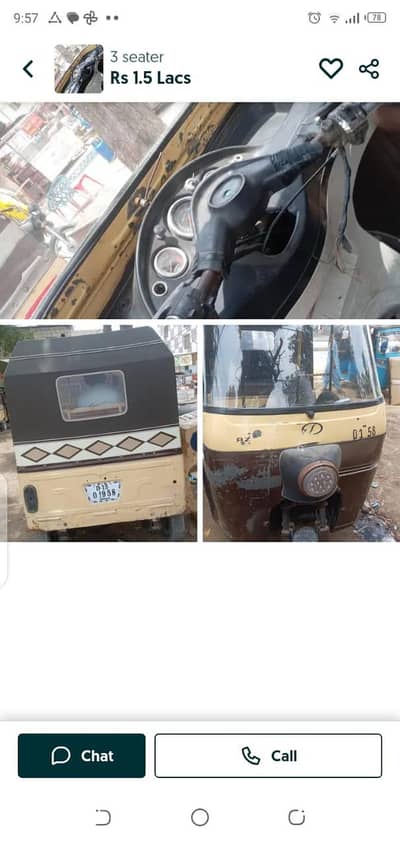Go back using the header arrow
400x844 pixels.
(x=28, y=69)
